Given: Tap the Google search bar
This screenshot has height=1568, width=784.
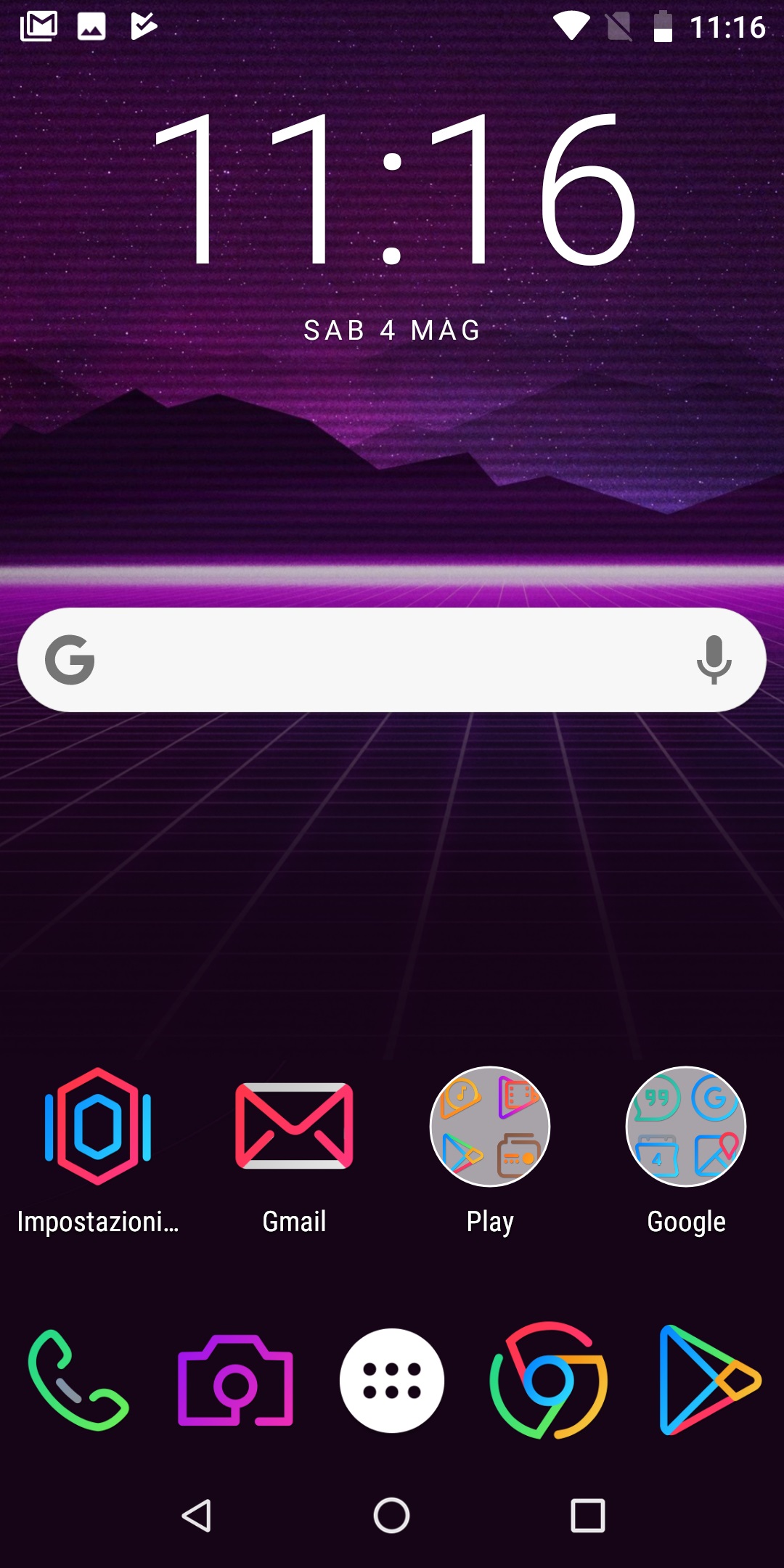Looking at the screenshot, I should click(392, 659).
